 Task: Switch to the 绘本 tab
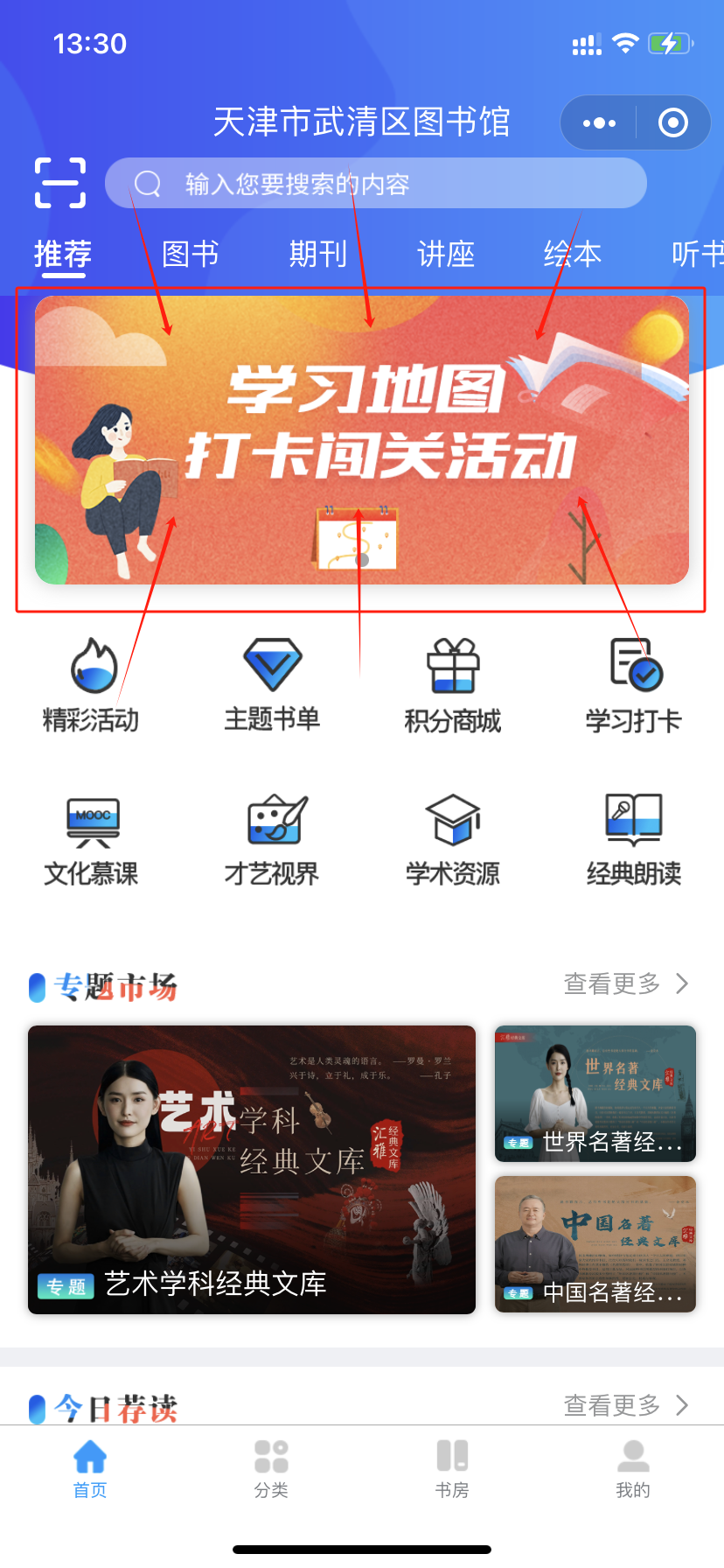click(x=573, y=255)
